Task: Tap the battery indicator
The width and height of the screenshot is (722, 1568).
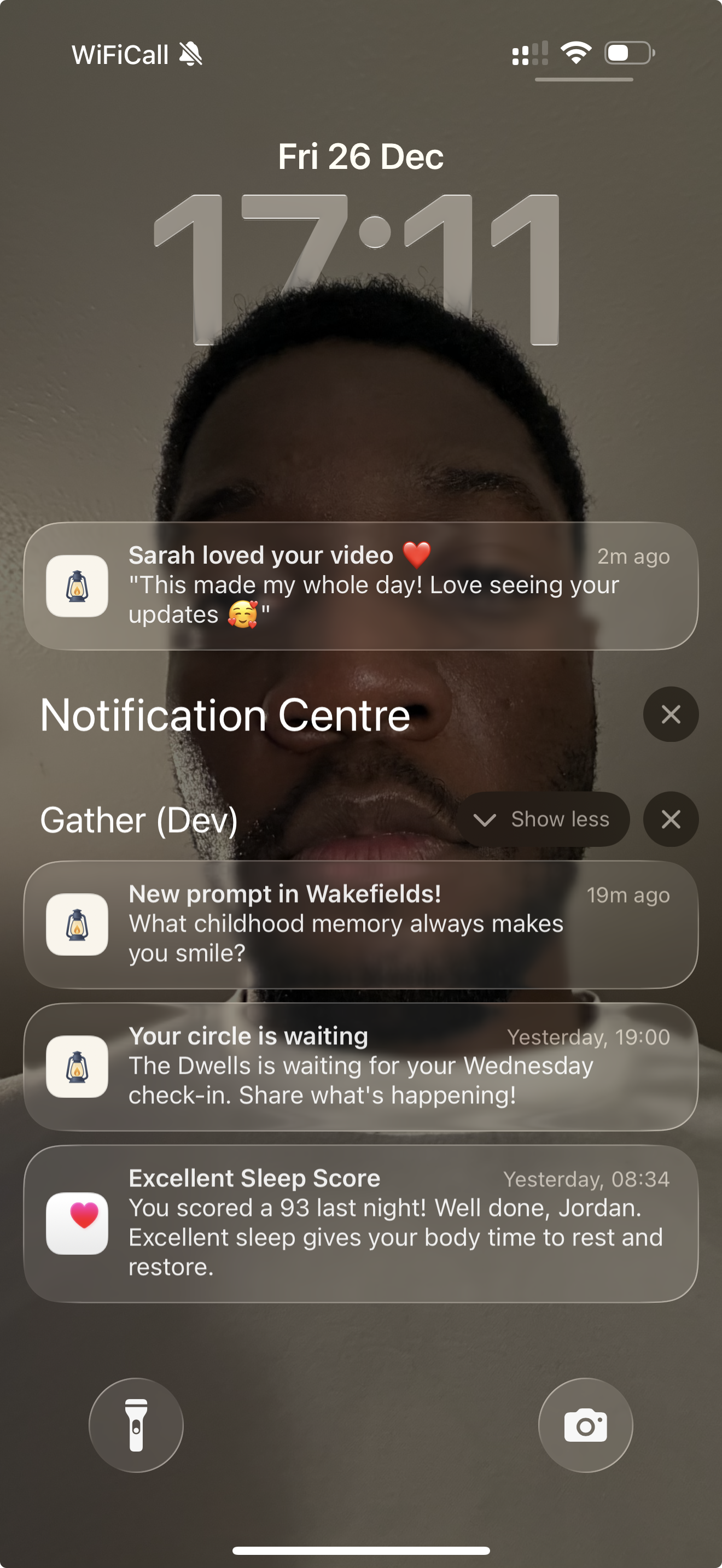Action: tap(626, 54)
